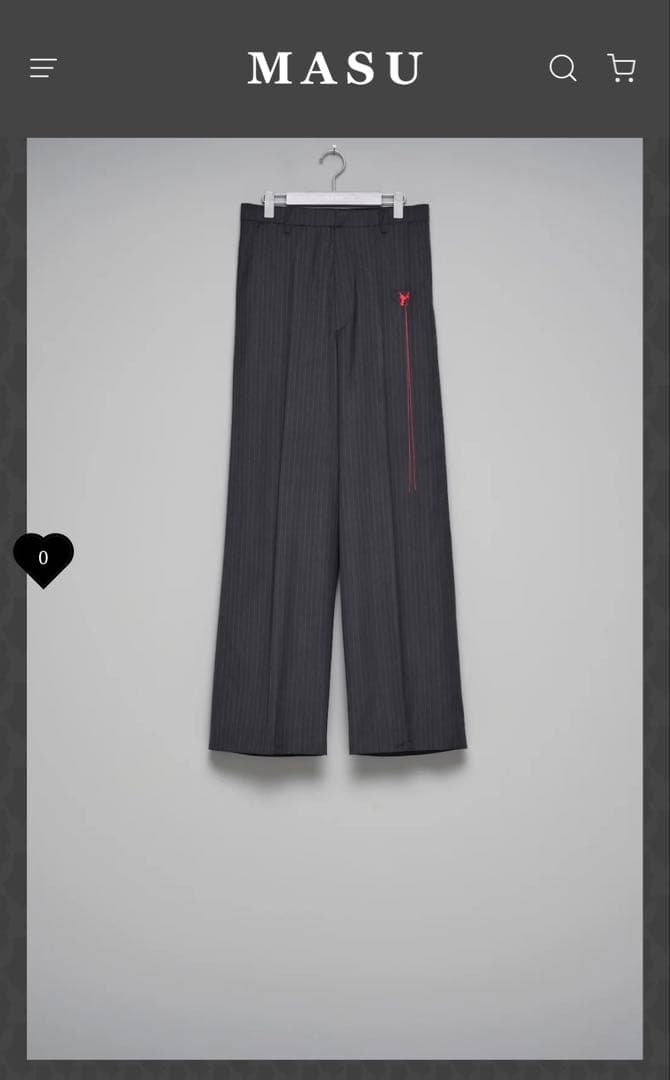View the shopping cart
Image resolution: width=670 pixels, height=1080 pixels.
click(622, 68)
